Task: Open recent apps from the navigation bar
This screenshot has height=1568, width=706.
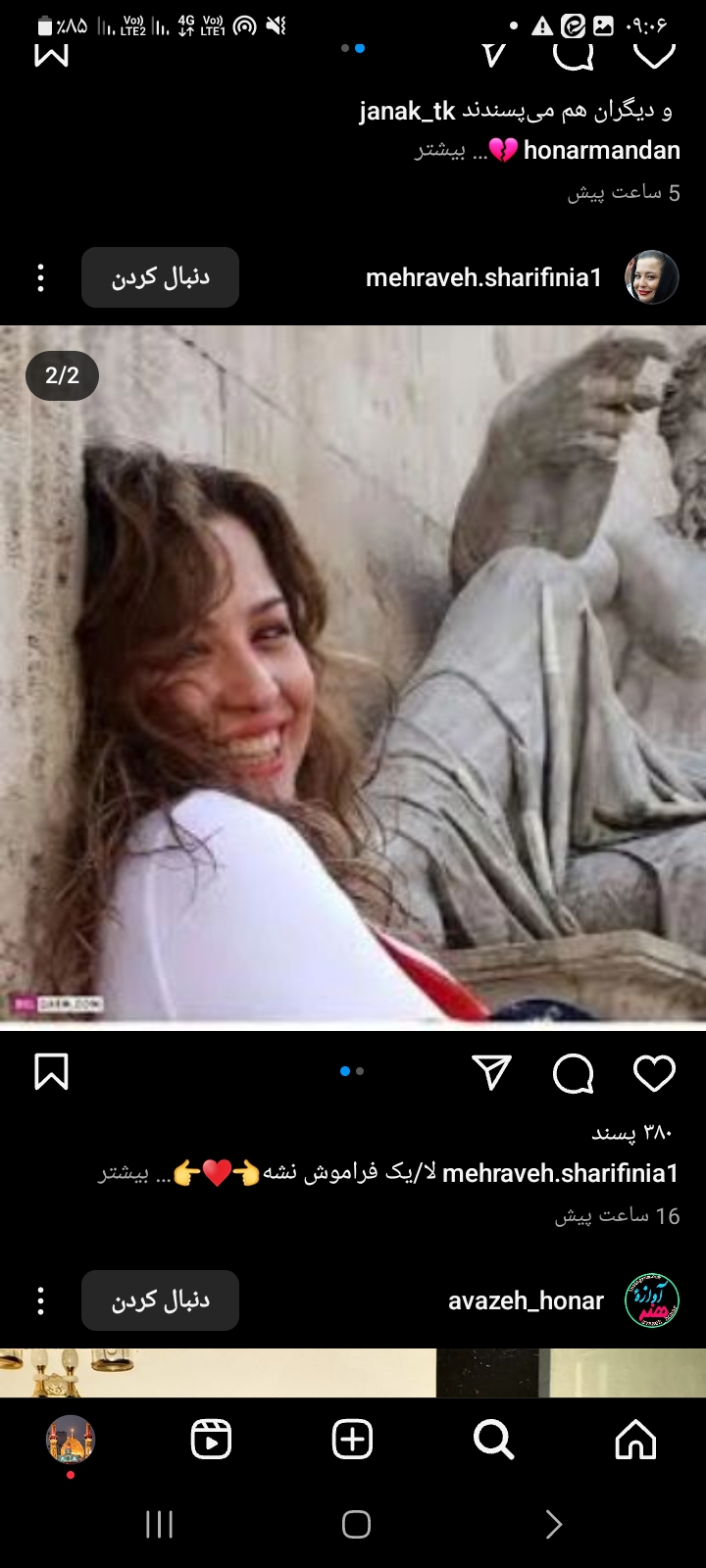Action: click(159, 1524)
